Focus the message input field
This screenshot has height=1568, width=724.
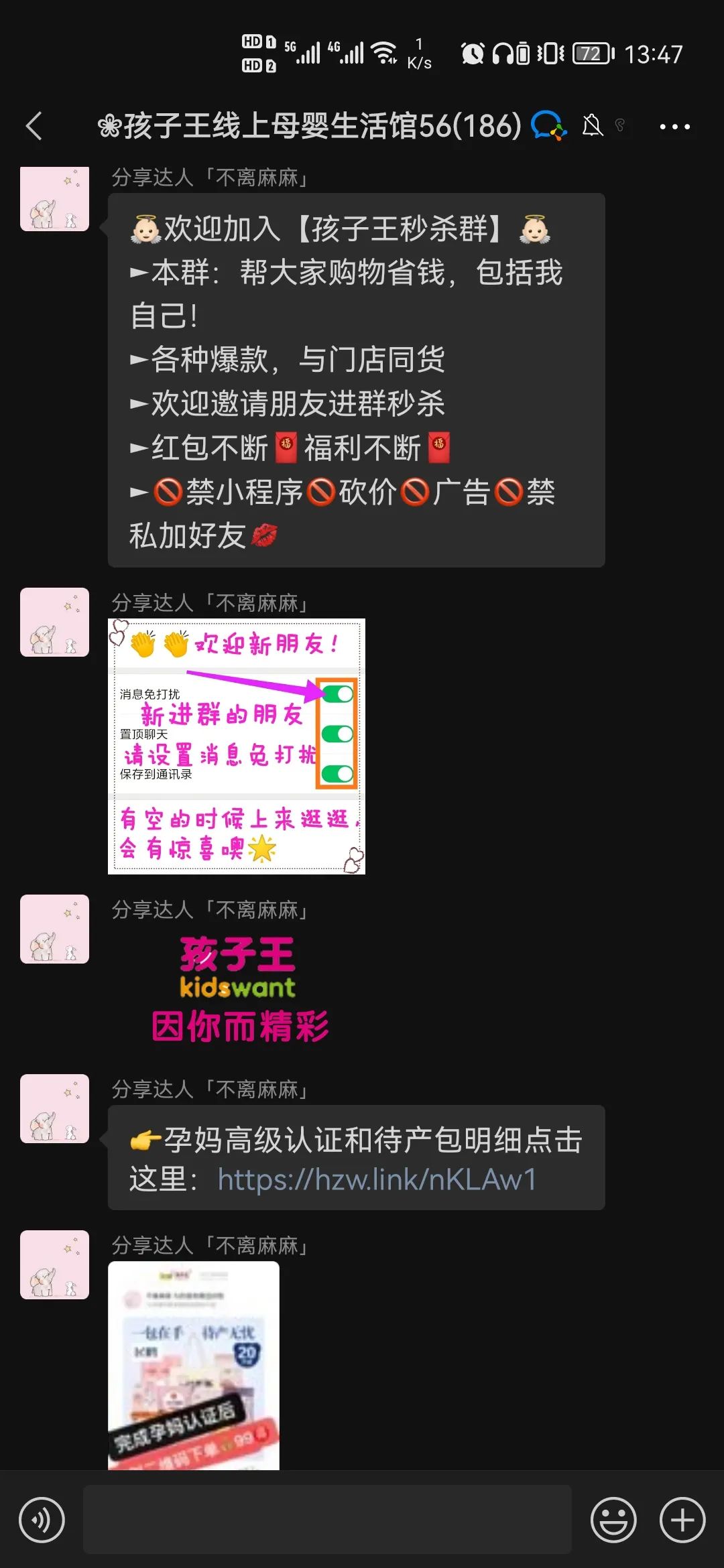point(327,1520)
